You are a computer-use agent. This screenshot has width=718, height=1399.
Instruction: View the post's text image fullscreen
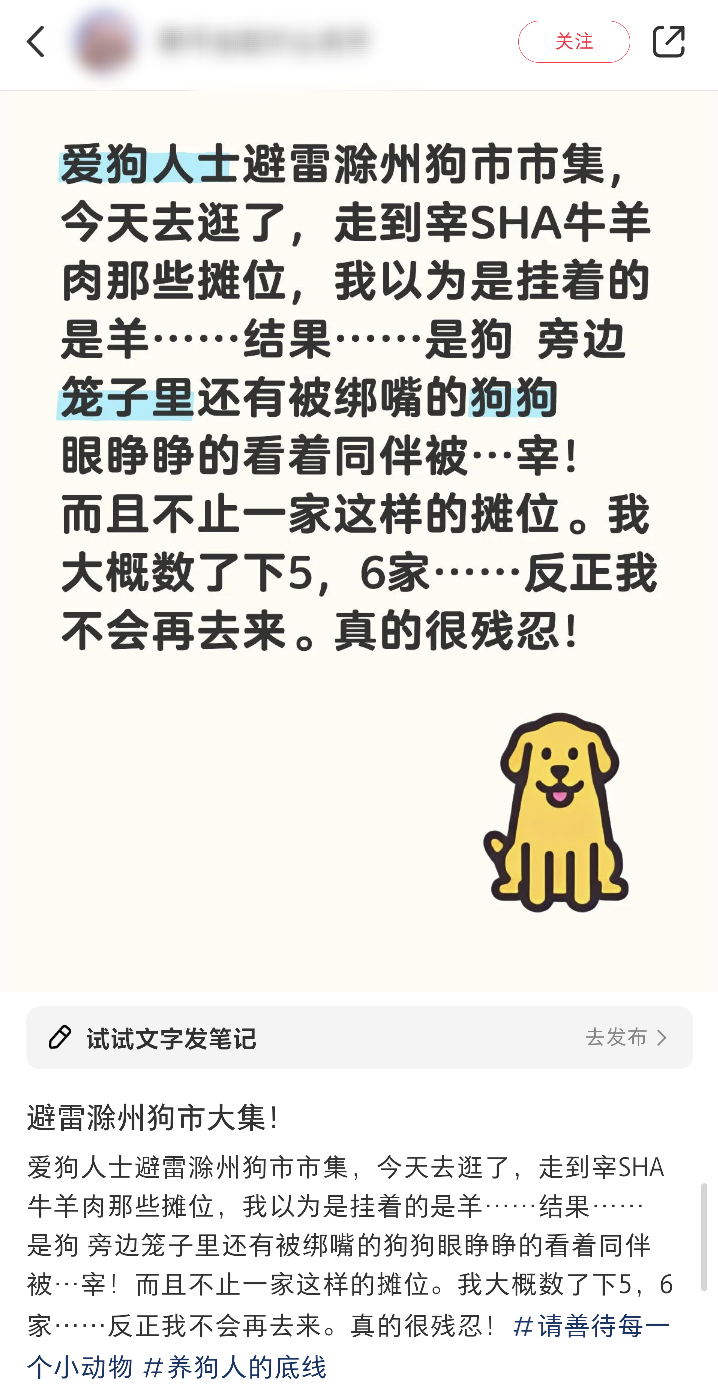pyautogui.click(x=359, y=541)
